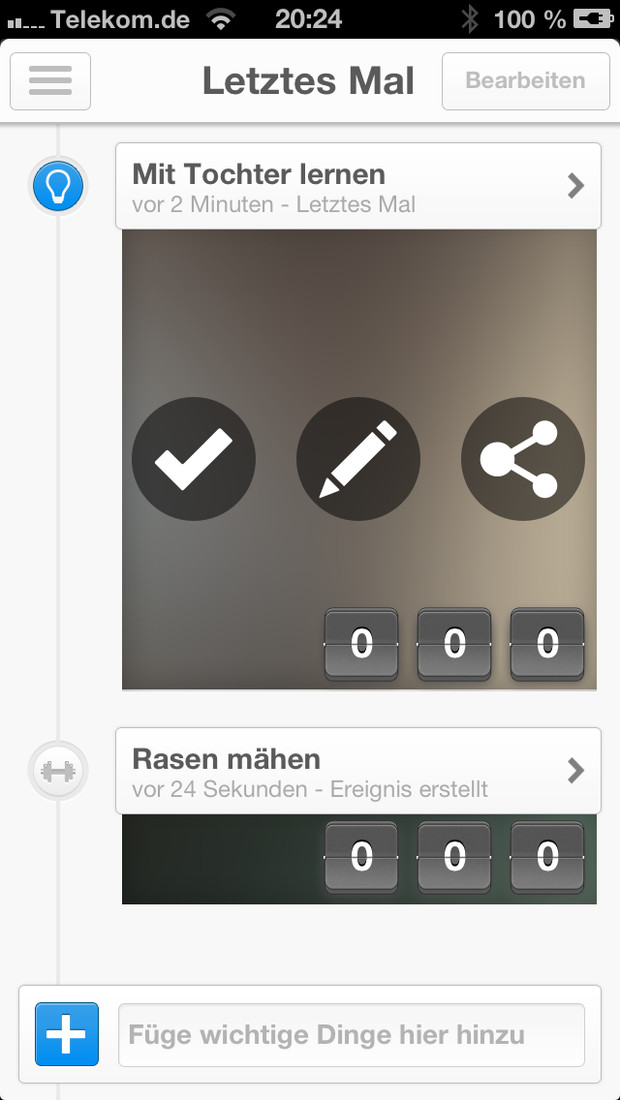This screenshot has width=620, height=1100.
Task: Tap the dumbbell category icon
Action: pyautogui.click(x=58, y=771)
